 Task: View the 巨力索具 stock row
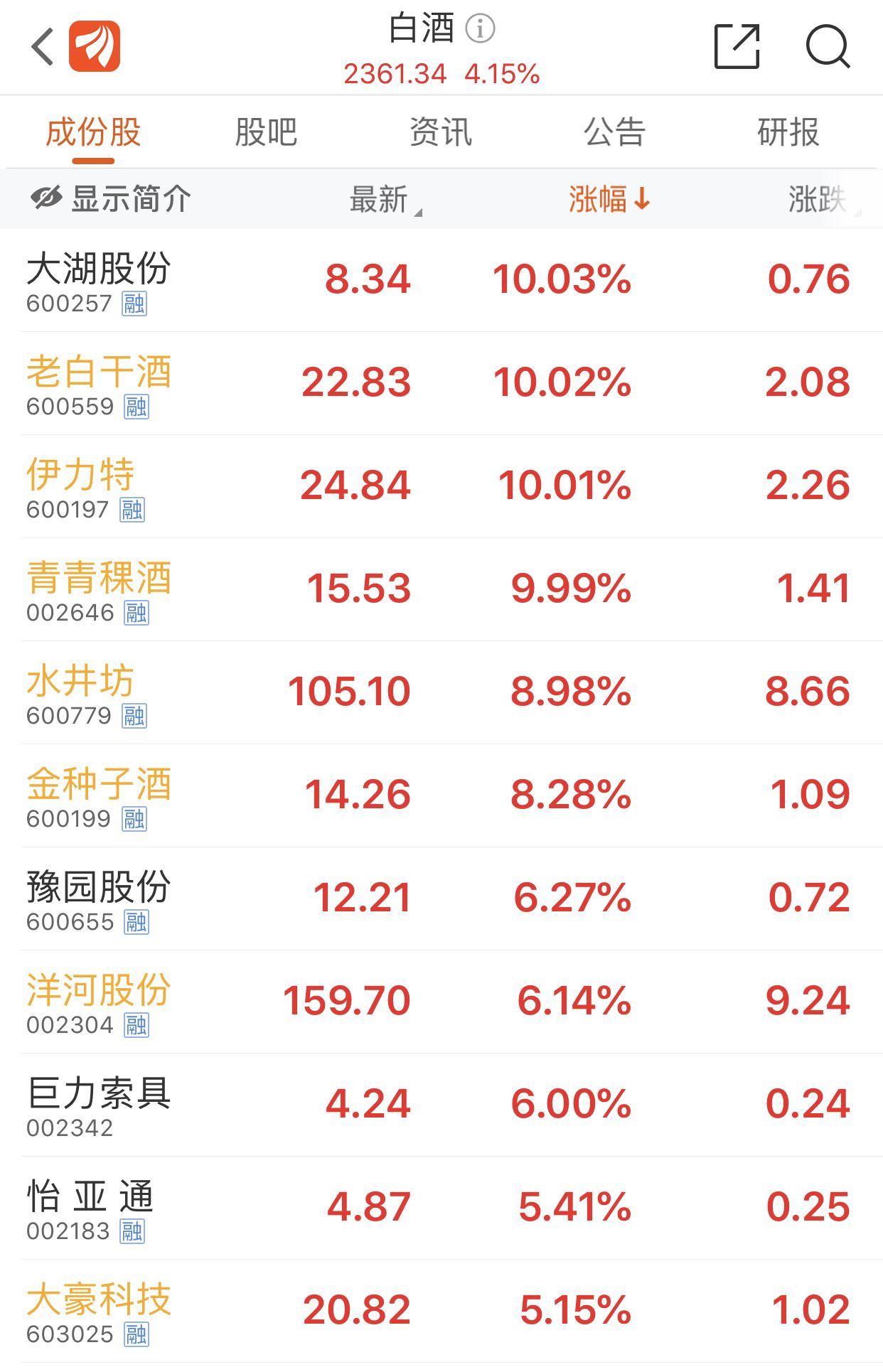[441, 1105]
